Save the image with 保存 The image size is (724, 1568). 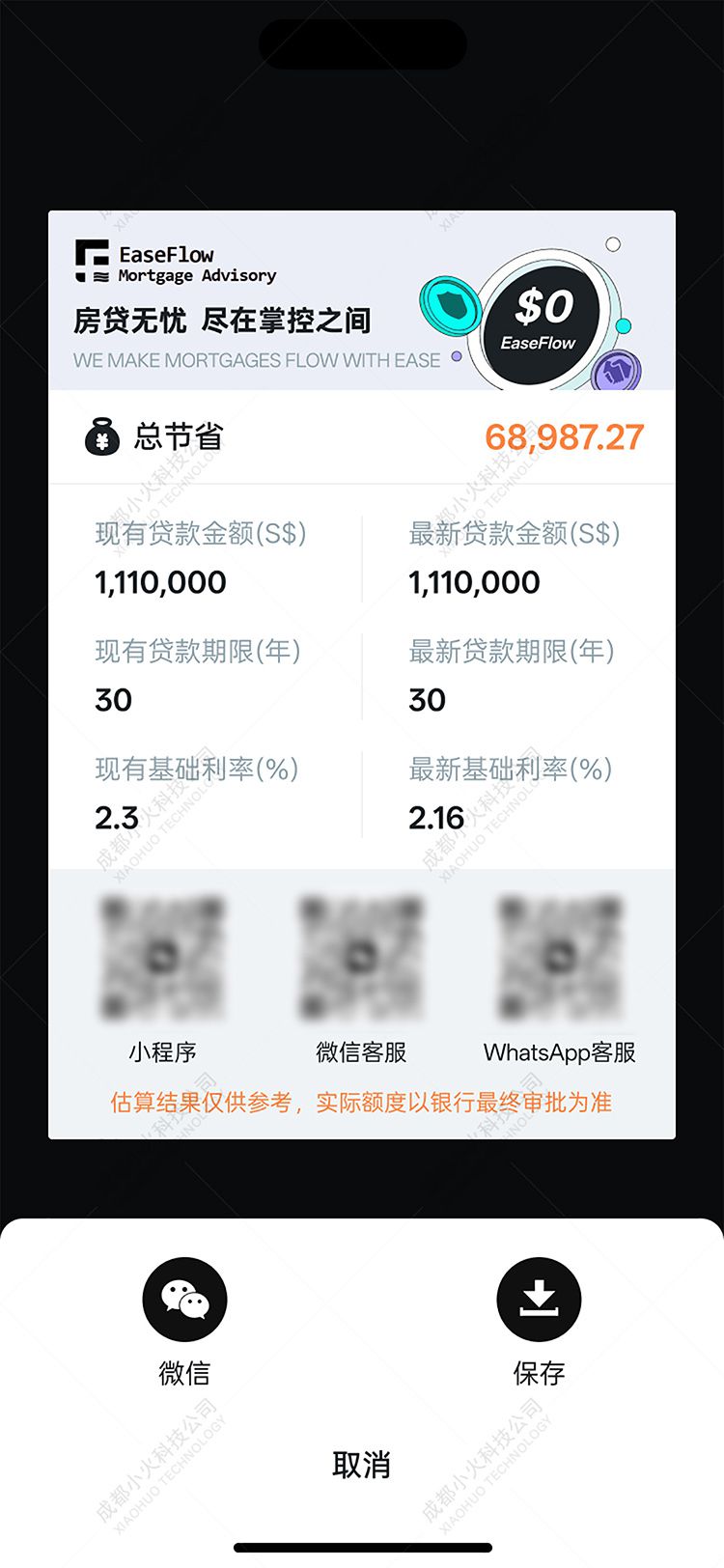click(539, 1300)
